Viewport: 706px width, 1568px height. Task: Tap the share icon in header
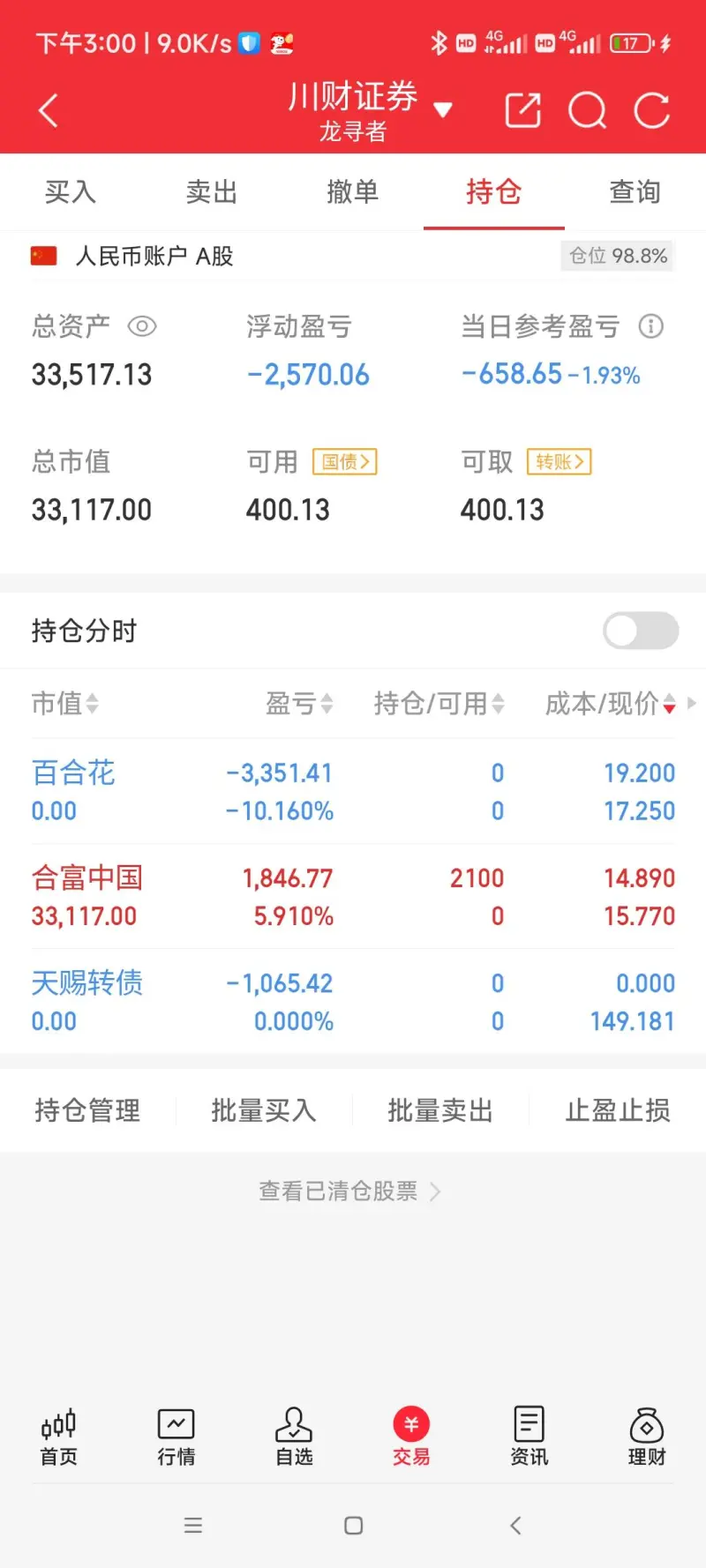pyautogui.click(x=522, y=111)
